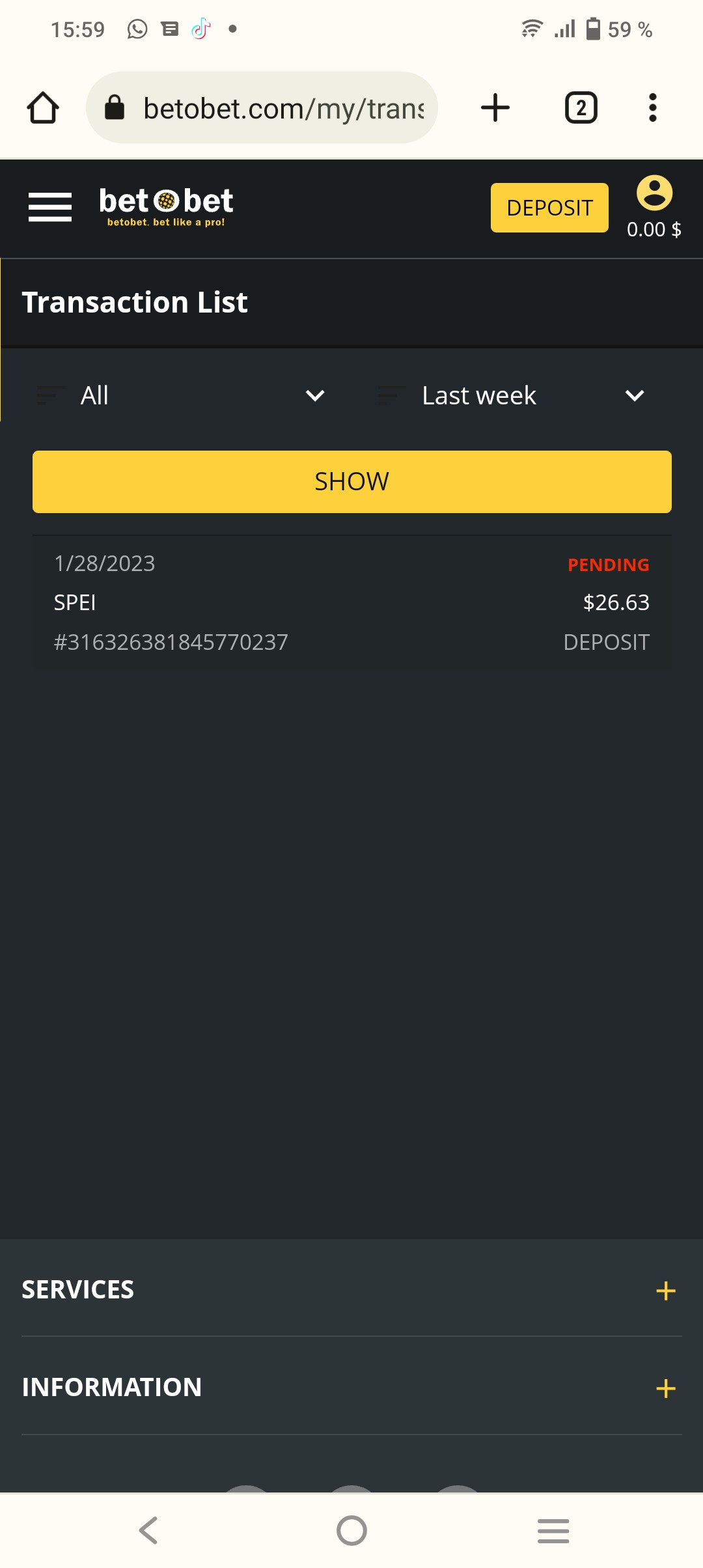Tap the browser address bar
The width and height of the screenshot is (703, 1568).
click(262, 107)
